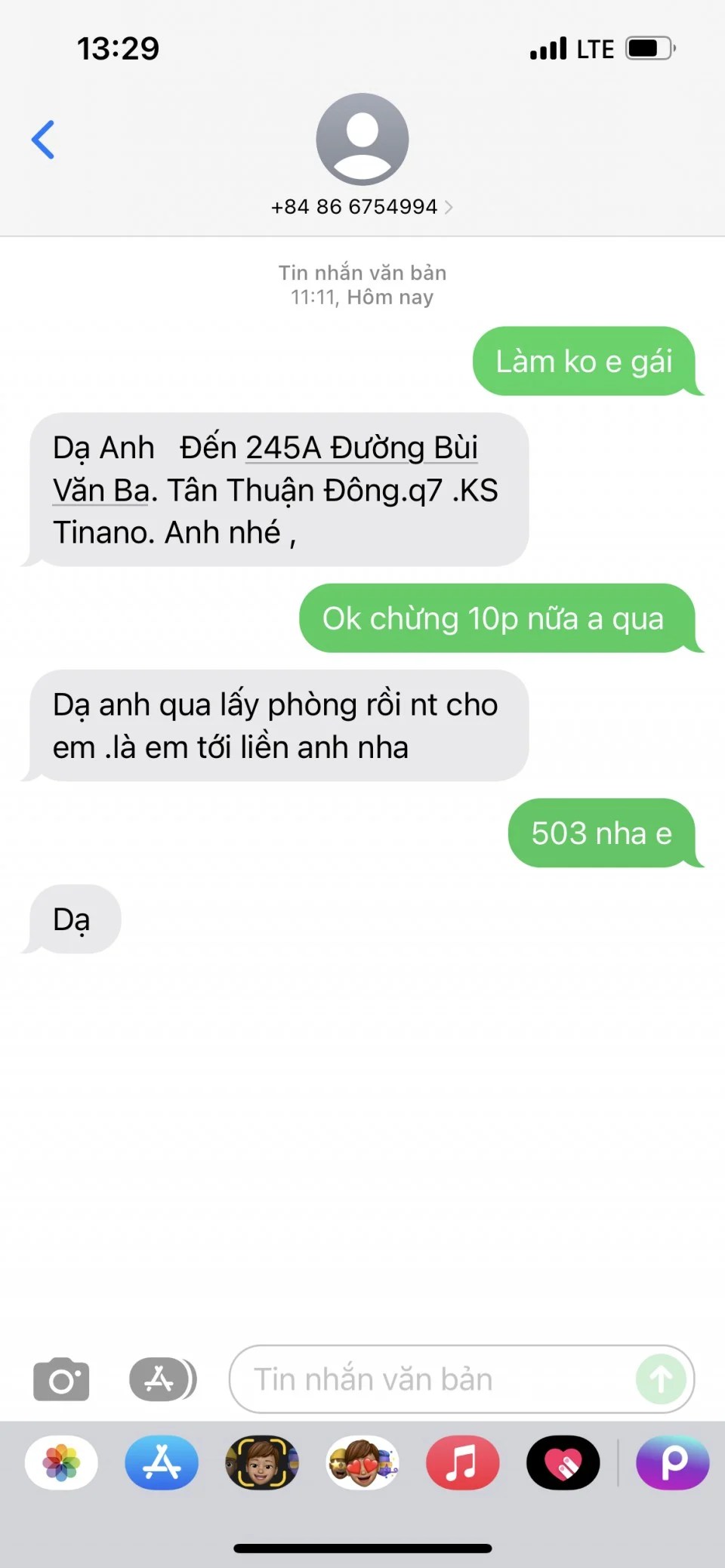Send the message with the arrow button
This screenshot has width=725, height=1568.
661,1379
